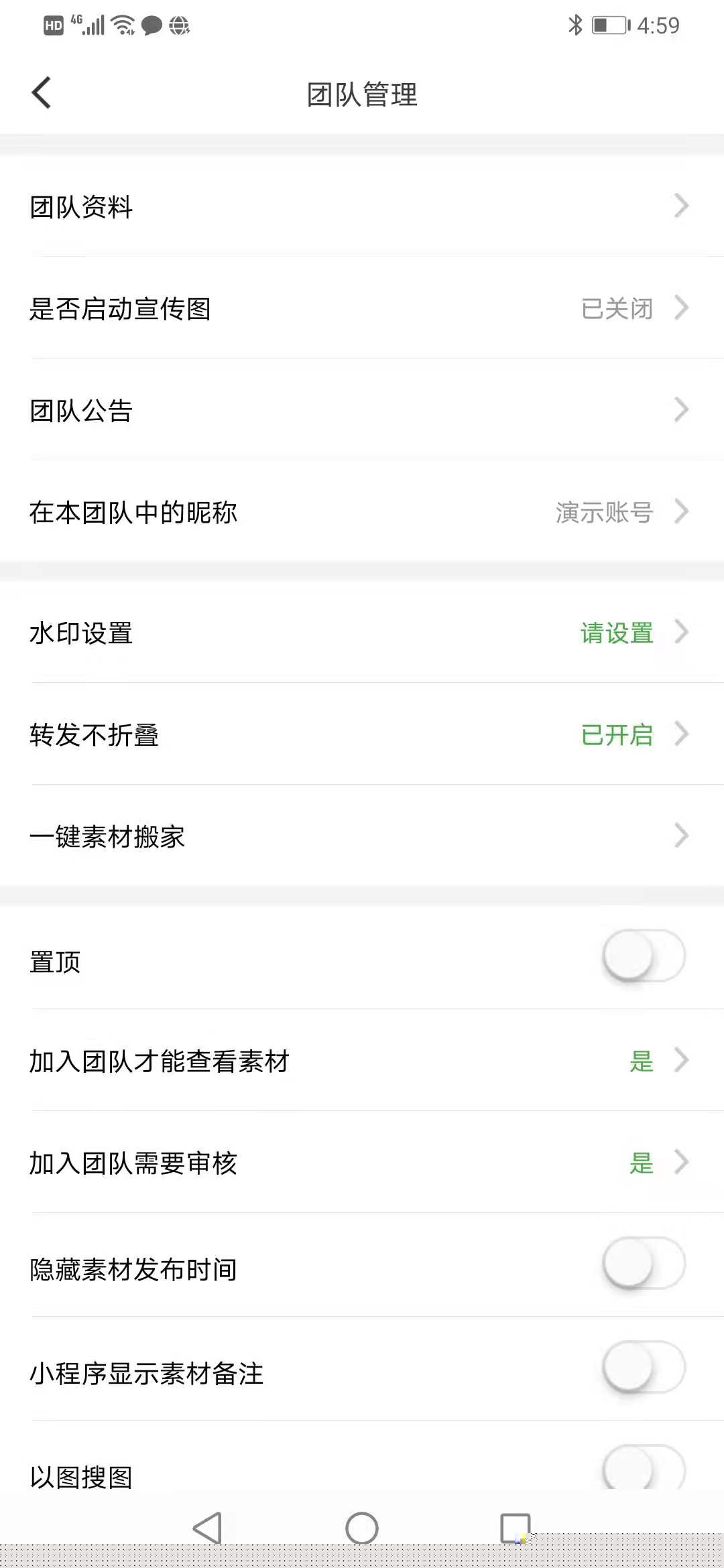
Task: Open 团队公告 row
Action: tap(362, 410)
